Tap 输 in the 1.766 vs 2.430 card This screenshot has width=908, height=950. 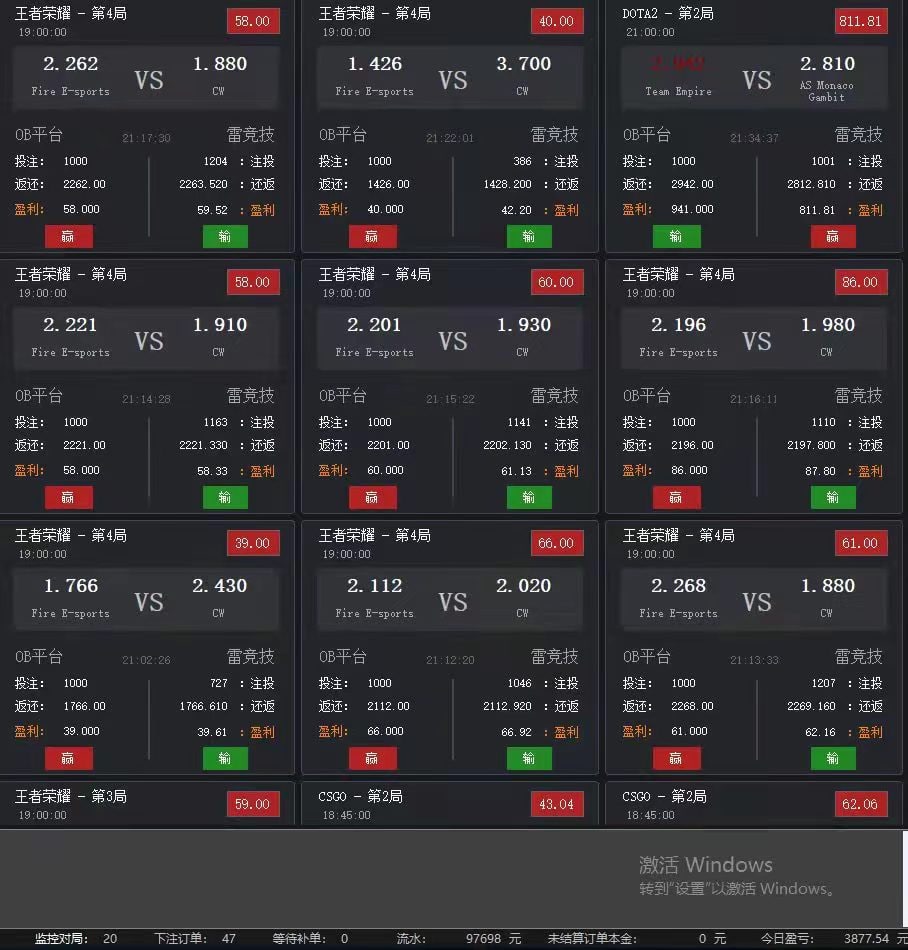pos(225,758)
